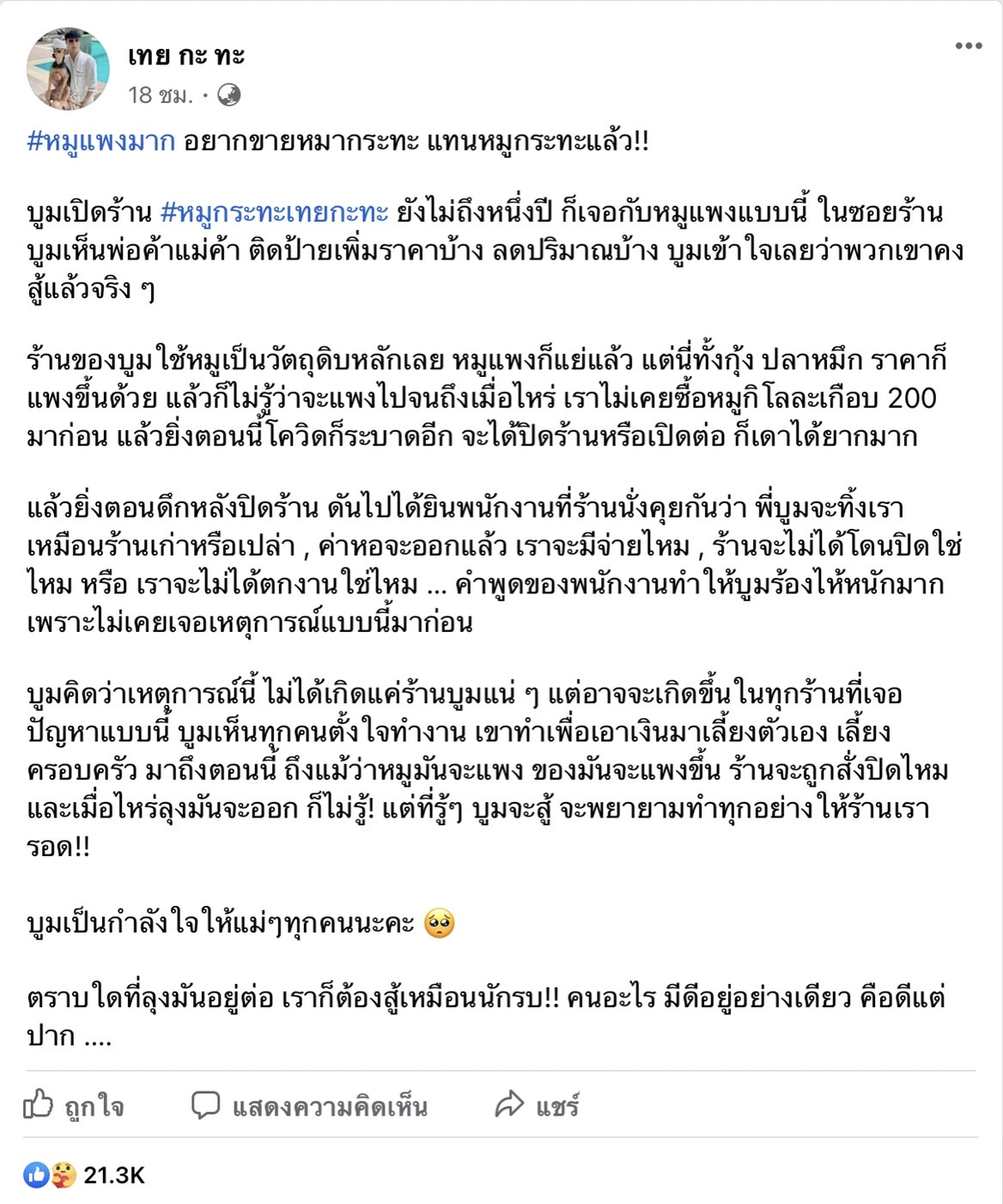The width and height of the screenshot is (1003, 1204).
Task: Like this post with ถูกใจ
Action: 74,1106
